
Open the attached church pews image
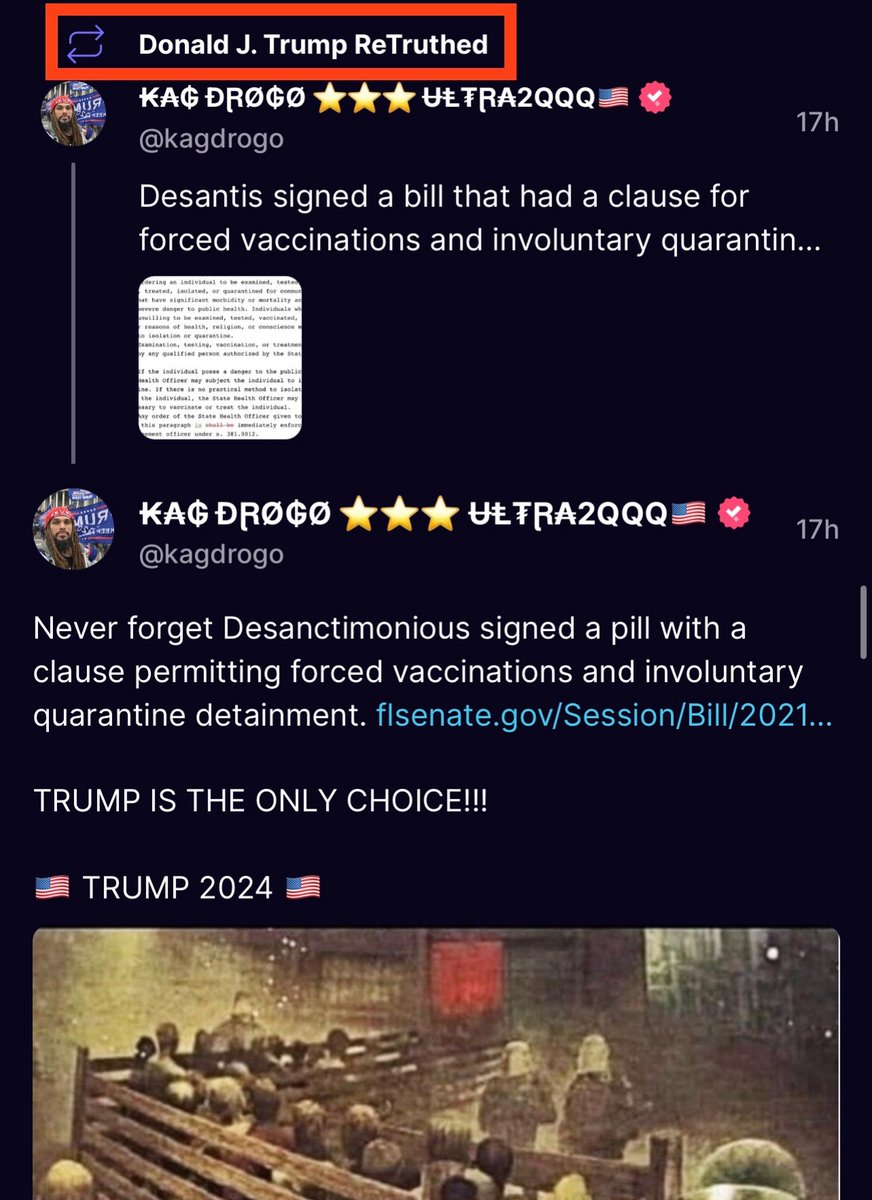pos(436,1064)
